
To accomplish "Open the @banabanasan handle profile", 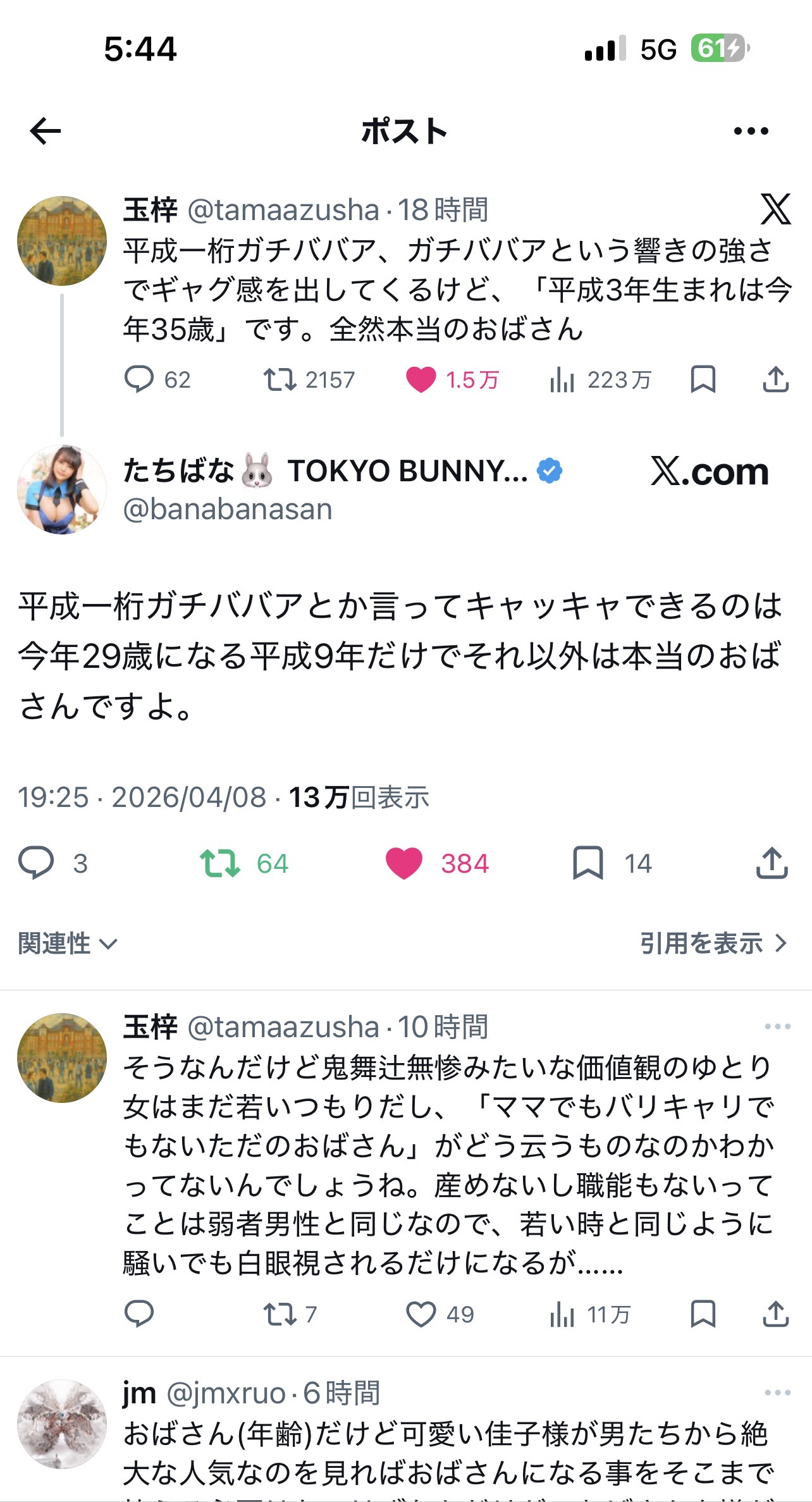I will 228,509.
